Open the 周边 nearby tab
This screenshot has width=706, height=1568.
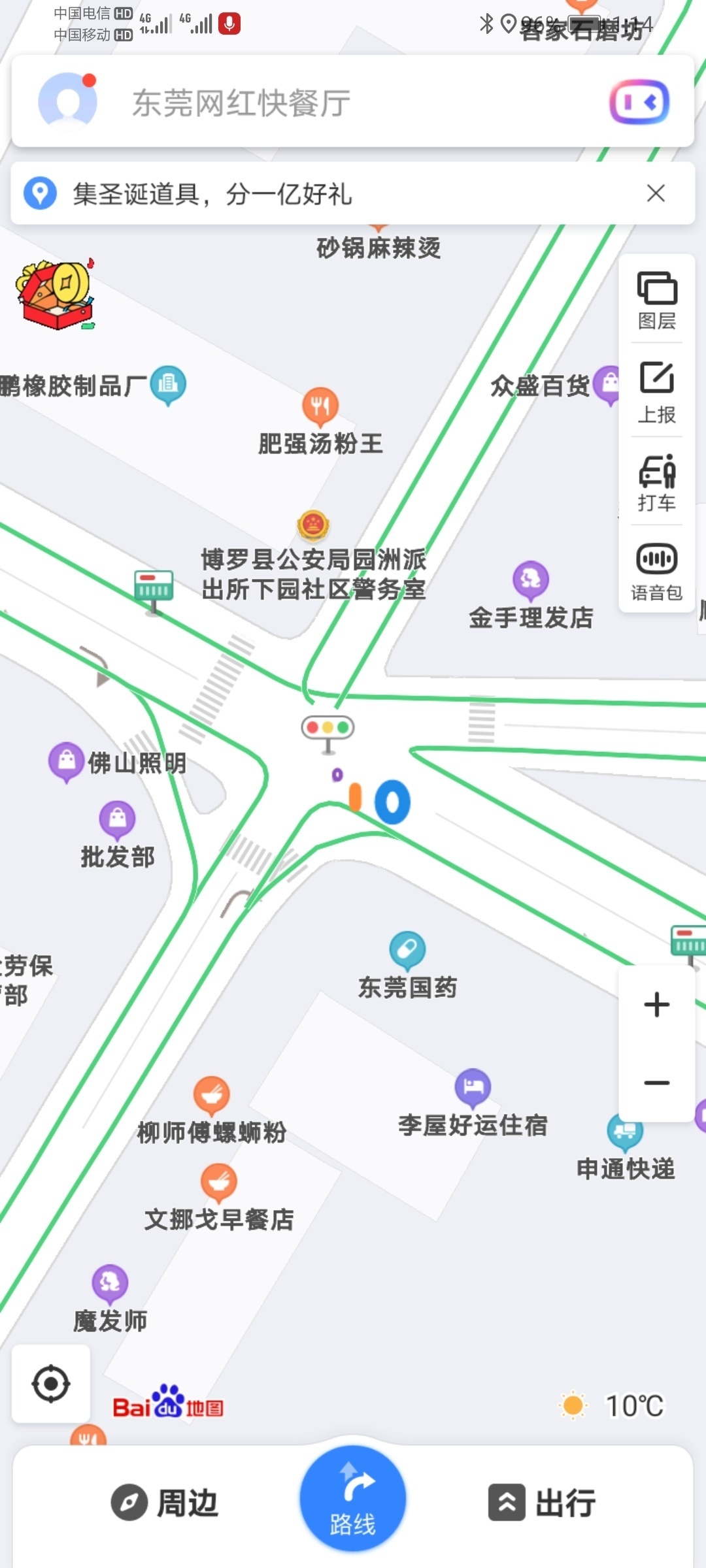point(163,1503)
